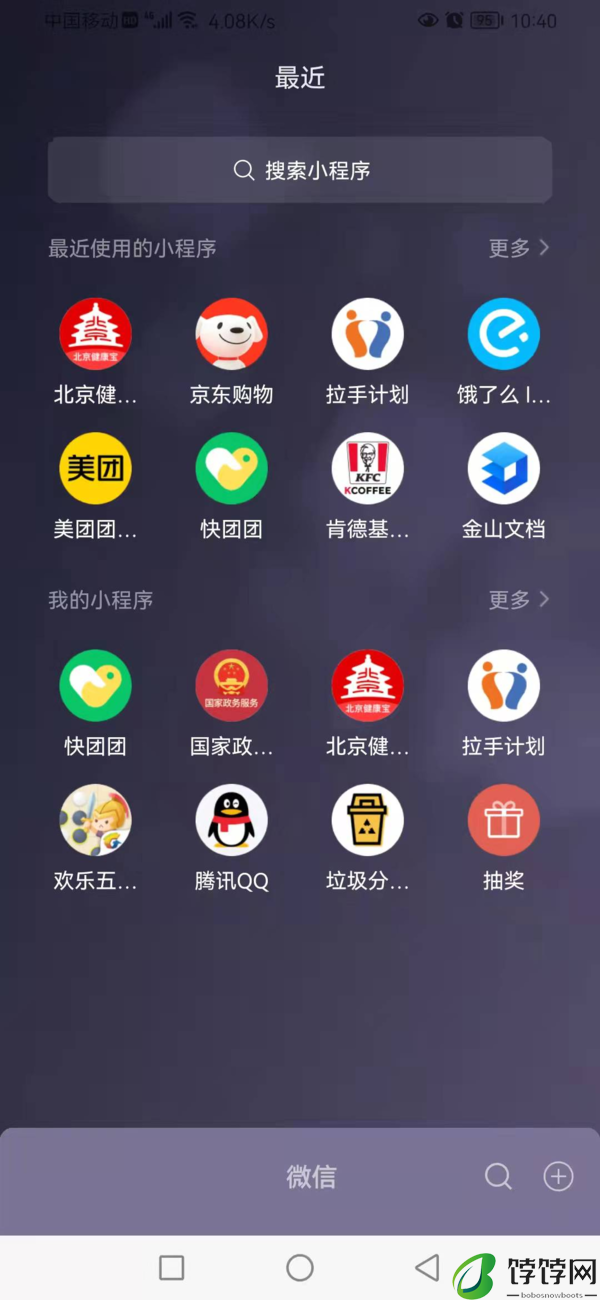Open 国家政务服务 mini program
This screenshot has height=1300, width=600.
tap(231, 686)
